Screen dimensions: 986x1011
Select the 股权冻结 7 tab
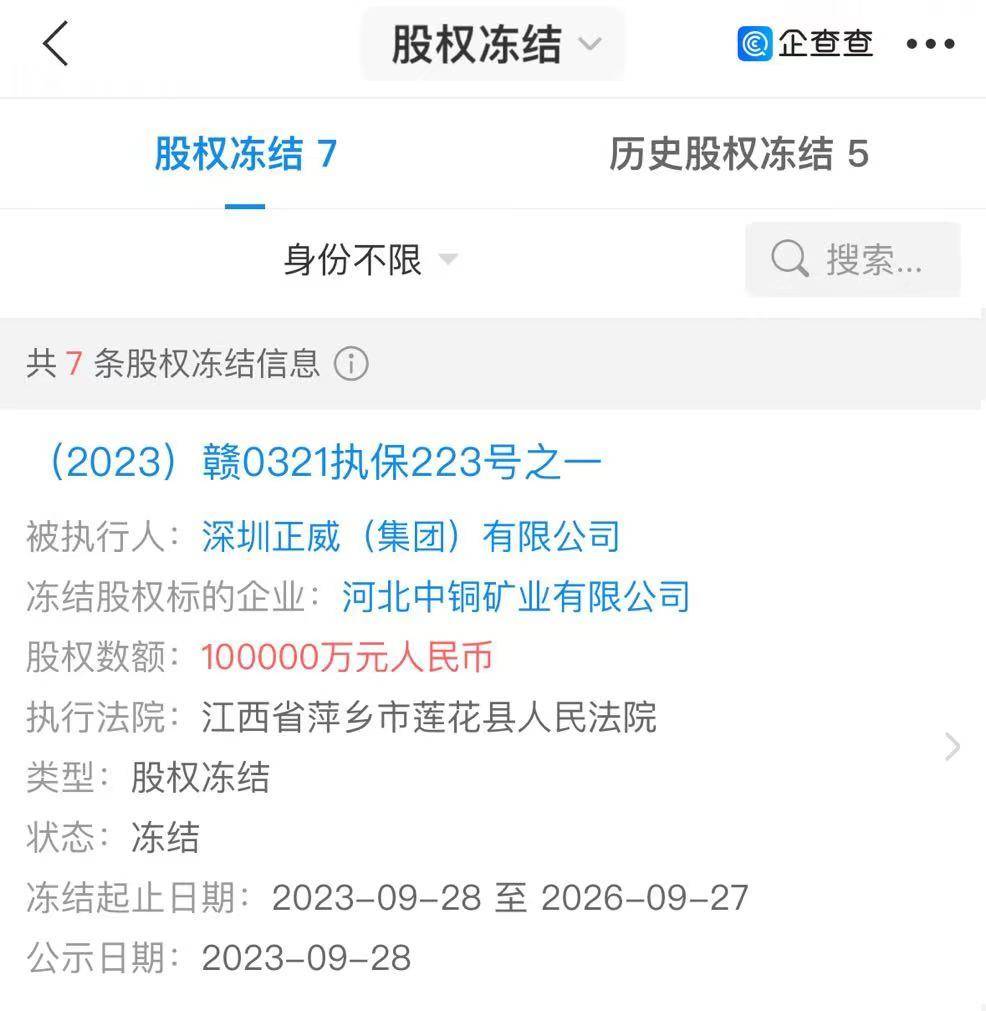(245, 155)
